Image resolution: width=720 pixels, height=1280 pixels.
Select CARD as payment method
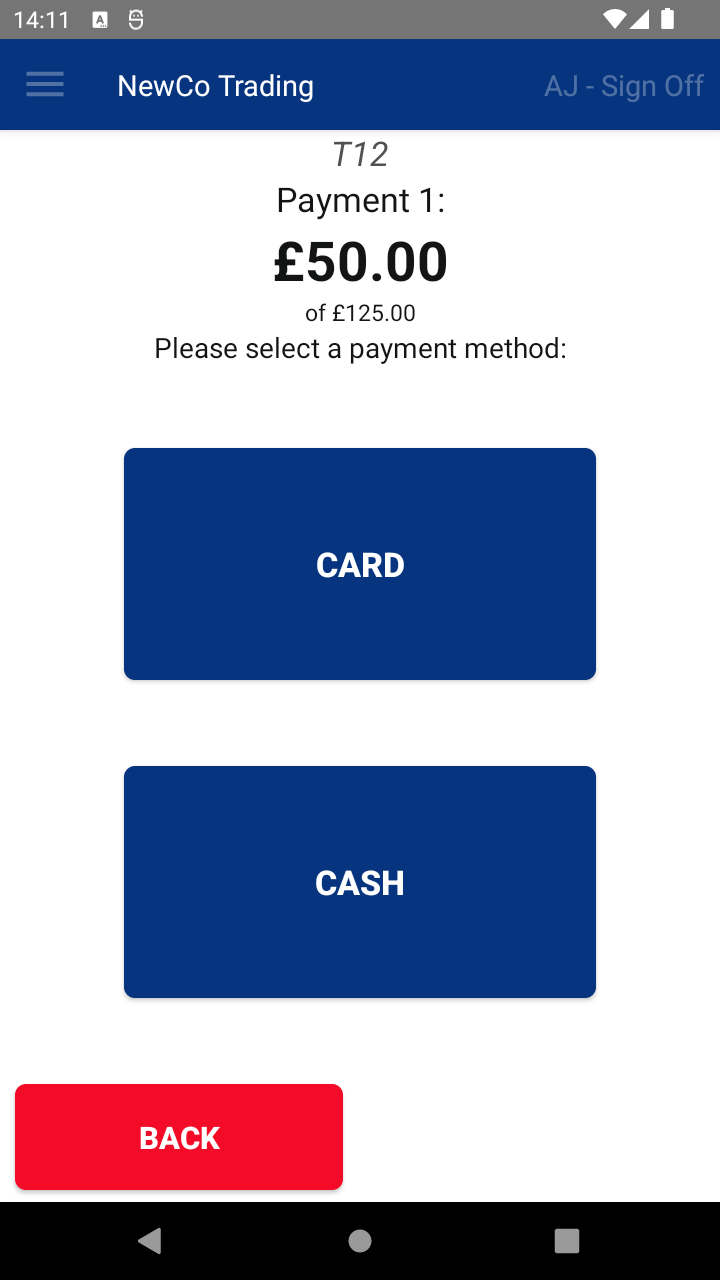click(x=360, y=564)
